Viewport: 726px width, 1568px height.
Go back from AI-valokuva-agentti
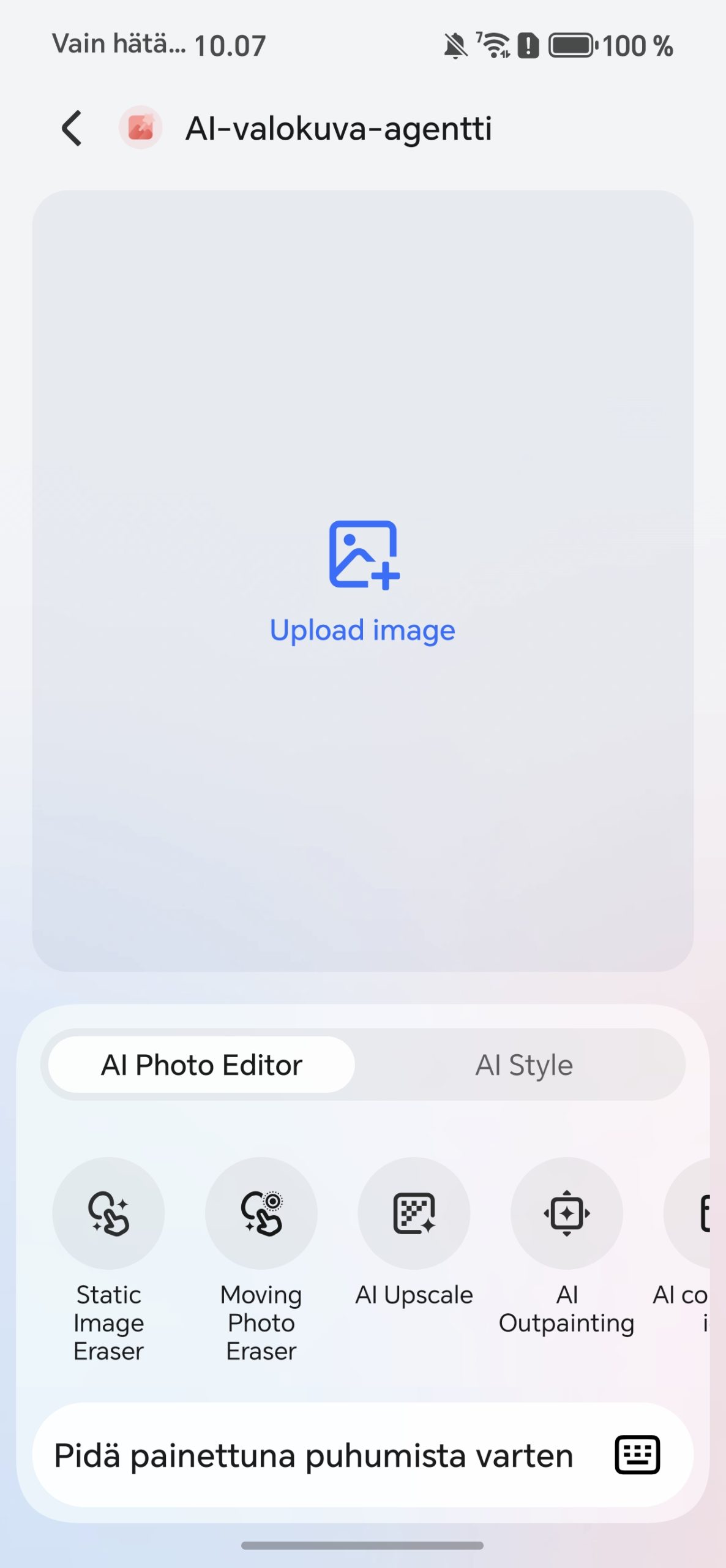[x=72, y=129]
